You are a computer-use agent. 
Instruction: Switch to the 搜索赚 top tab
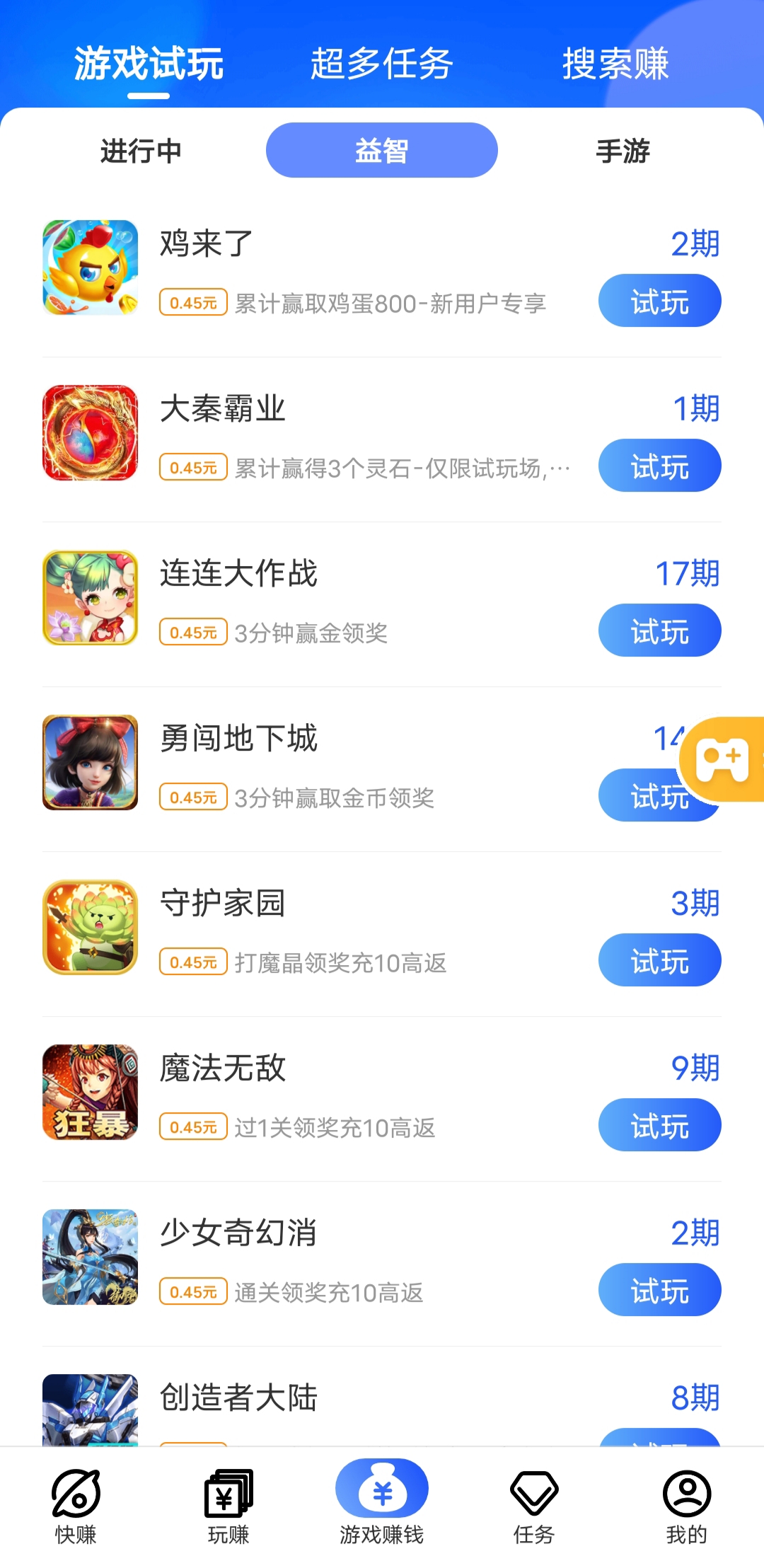(x=615, y=64)
